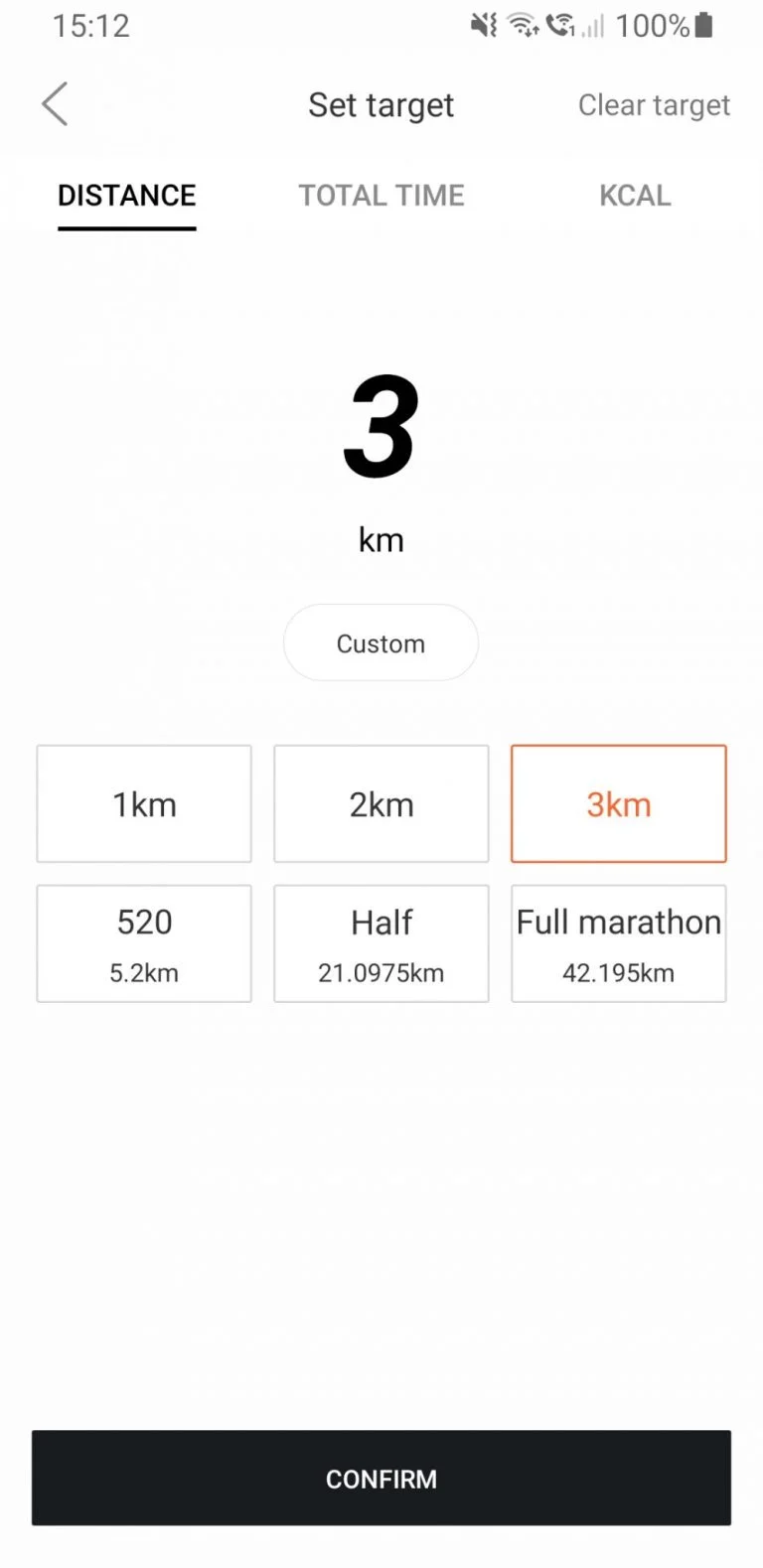Select the 2km distance preset

click(381, 803)
